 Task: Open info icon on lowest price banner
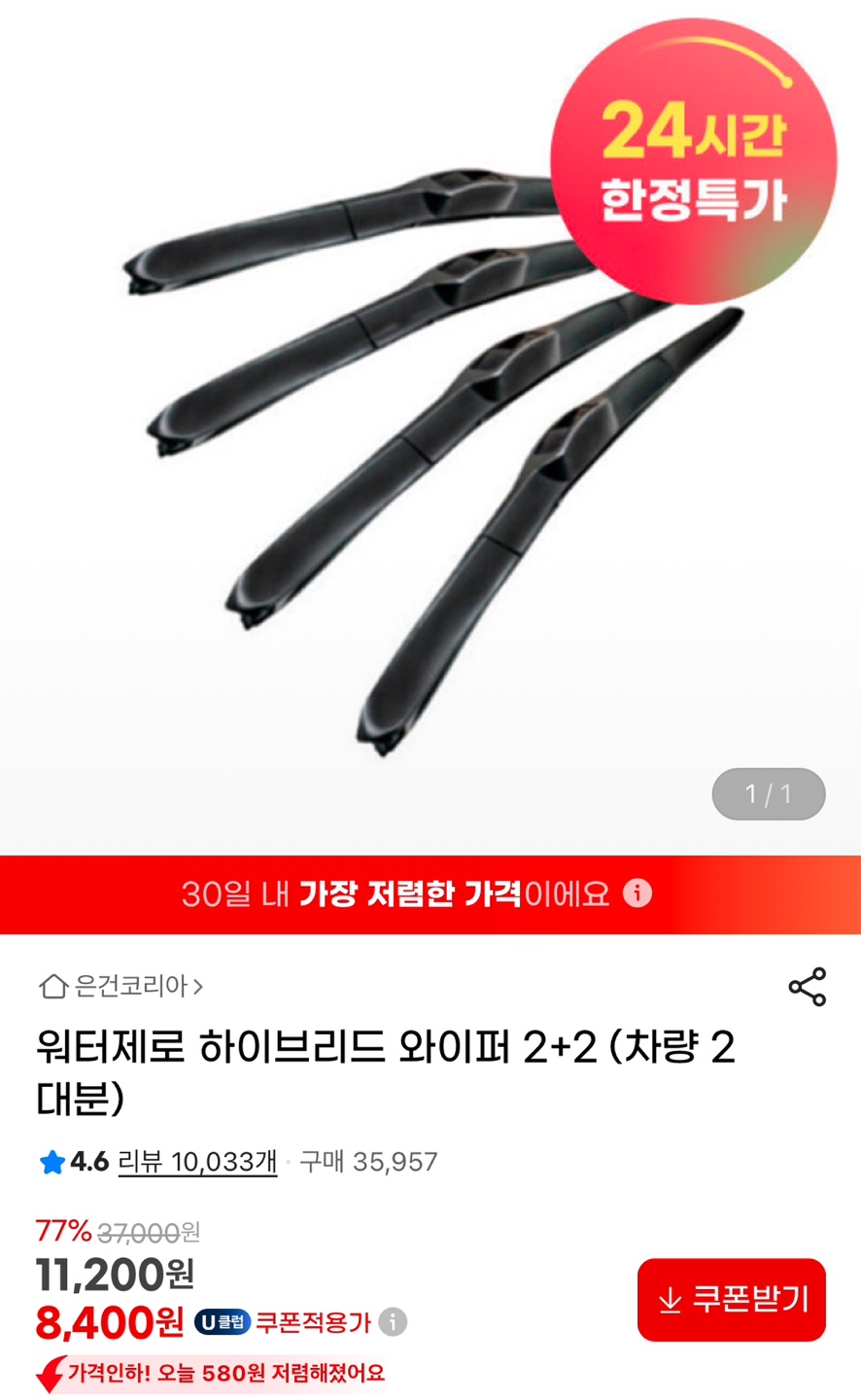coord(637,893)
